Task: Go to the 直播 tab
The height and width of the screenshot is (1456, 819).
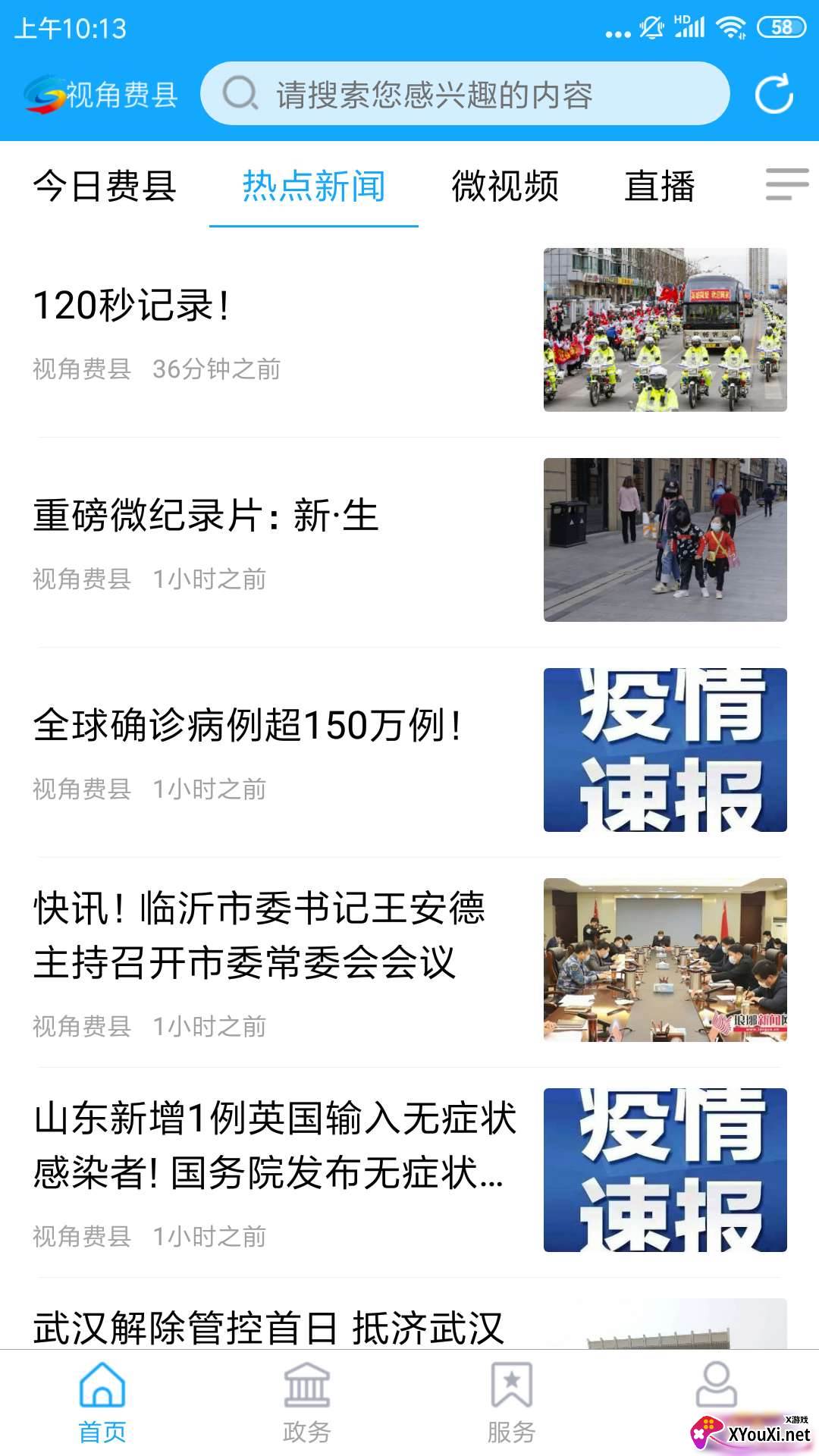Action: pyautogui.click(x=659, y=187)
